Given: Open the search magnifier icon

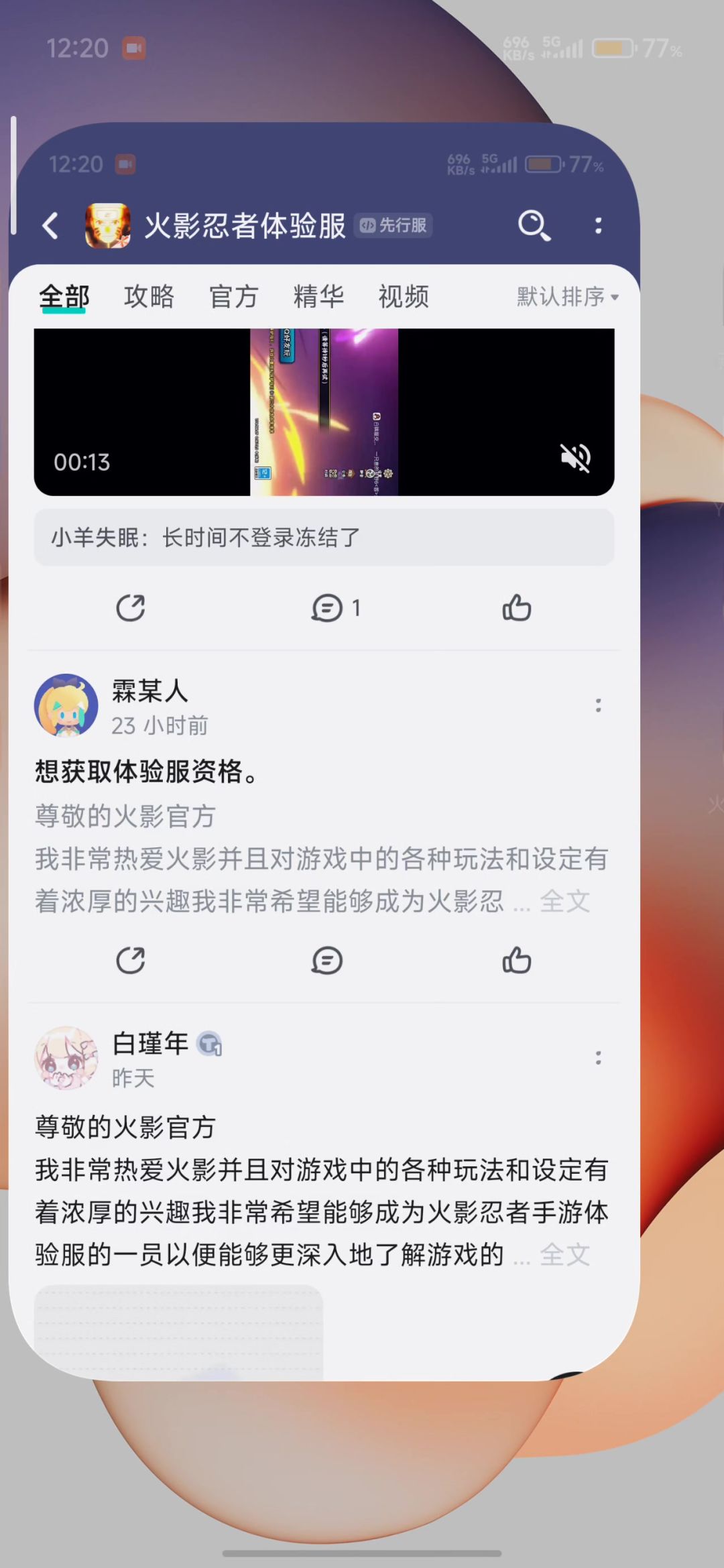Looking at the screenshot, I should [x=534, y=225].
